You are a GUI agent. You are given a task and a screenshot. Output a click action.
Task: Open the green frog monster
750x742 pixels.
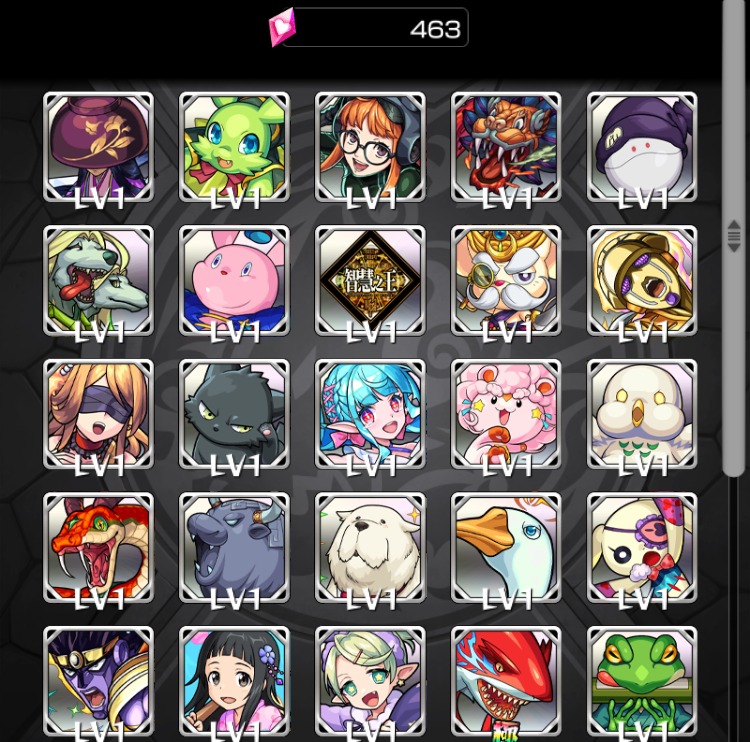pyautogui.click(x=642, y=682)
